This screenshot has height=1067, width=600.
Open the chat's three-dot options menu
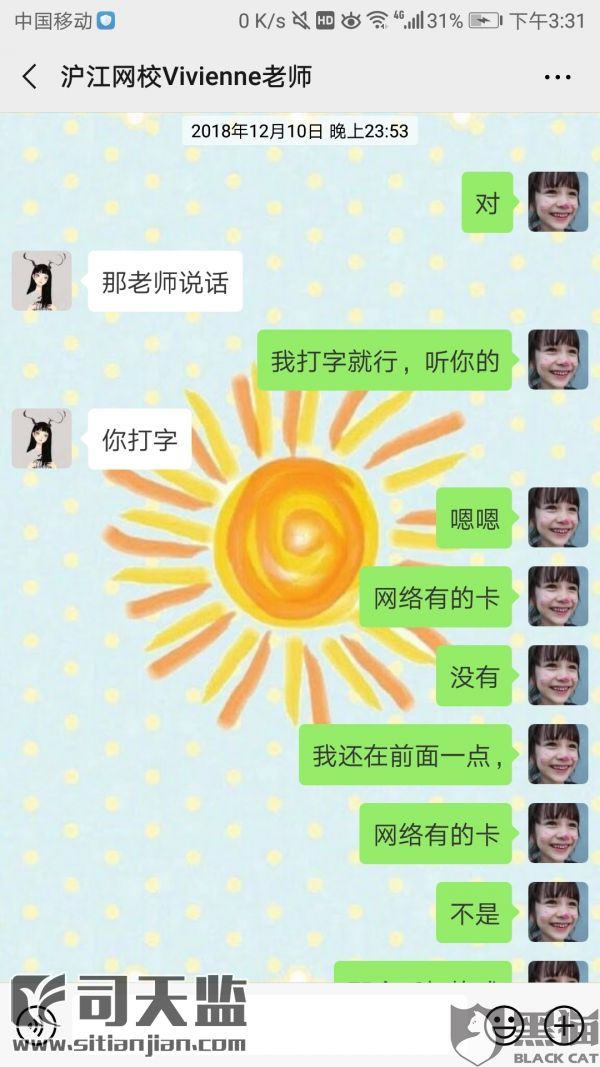[557, 77]
